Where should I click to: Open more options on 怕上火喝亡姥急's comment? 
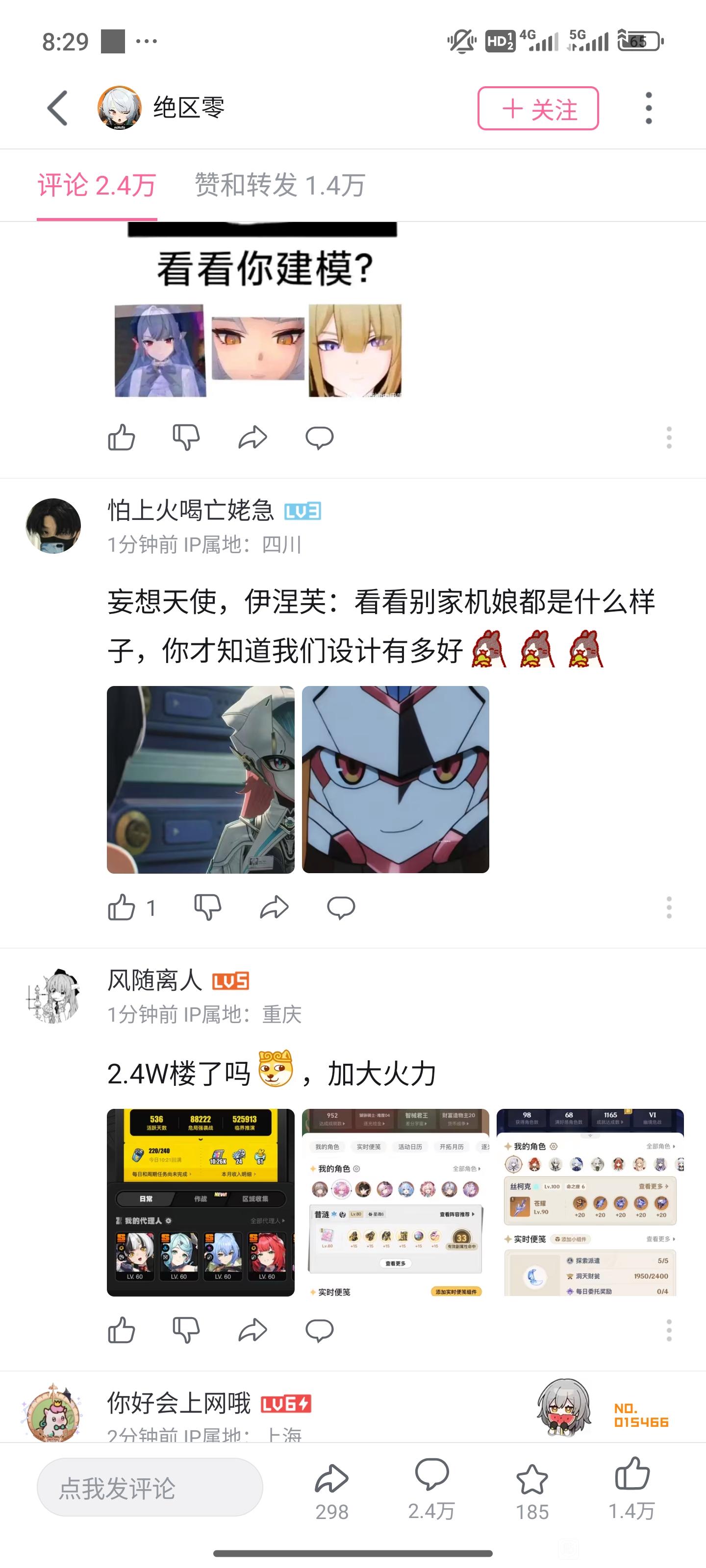pos(669,907)
